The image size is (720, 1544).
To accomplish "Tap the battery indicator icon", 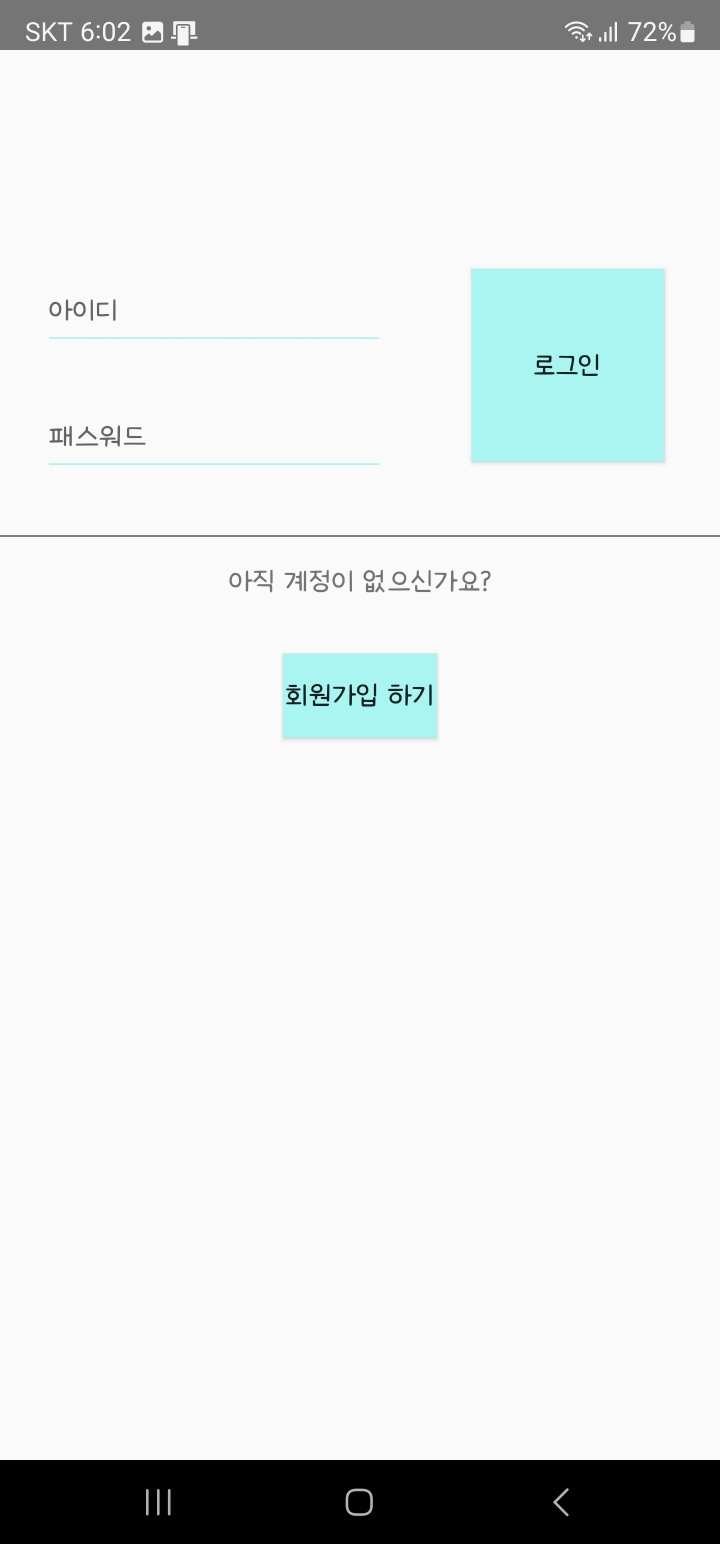I will [687, 31].
